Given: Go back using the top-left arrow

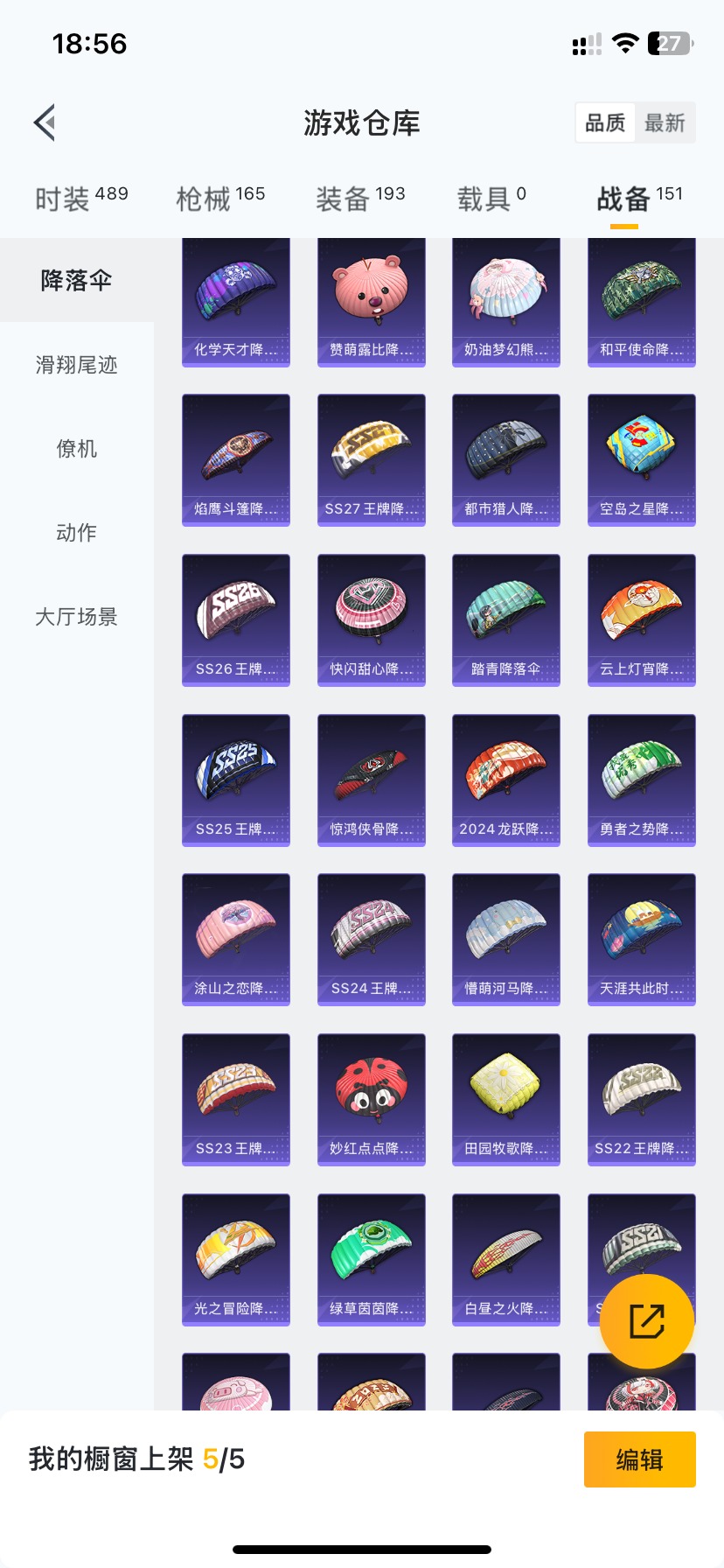Looking at the screenshot, I should (x=45, y=122).
